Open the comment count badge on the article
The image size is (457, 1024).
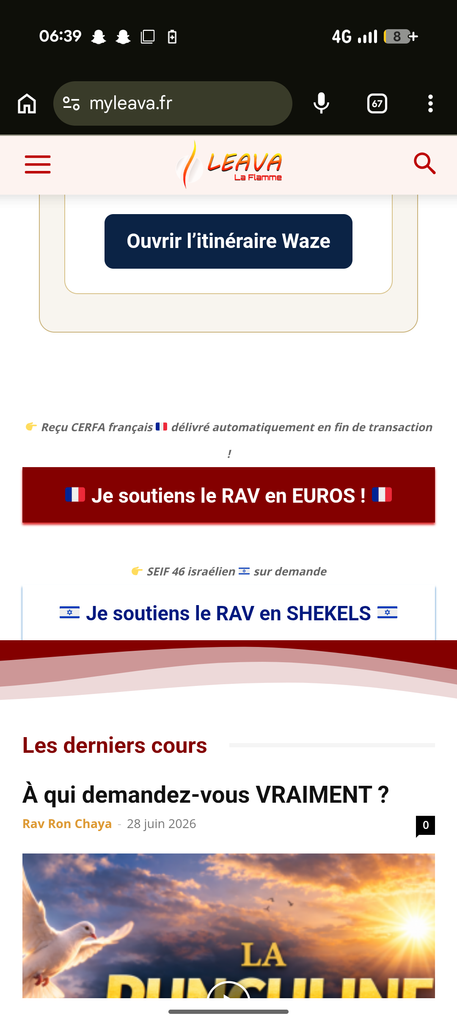pos(425,825)
